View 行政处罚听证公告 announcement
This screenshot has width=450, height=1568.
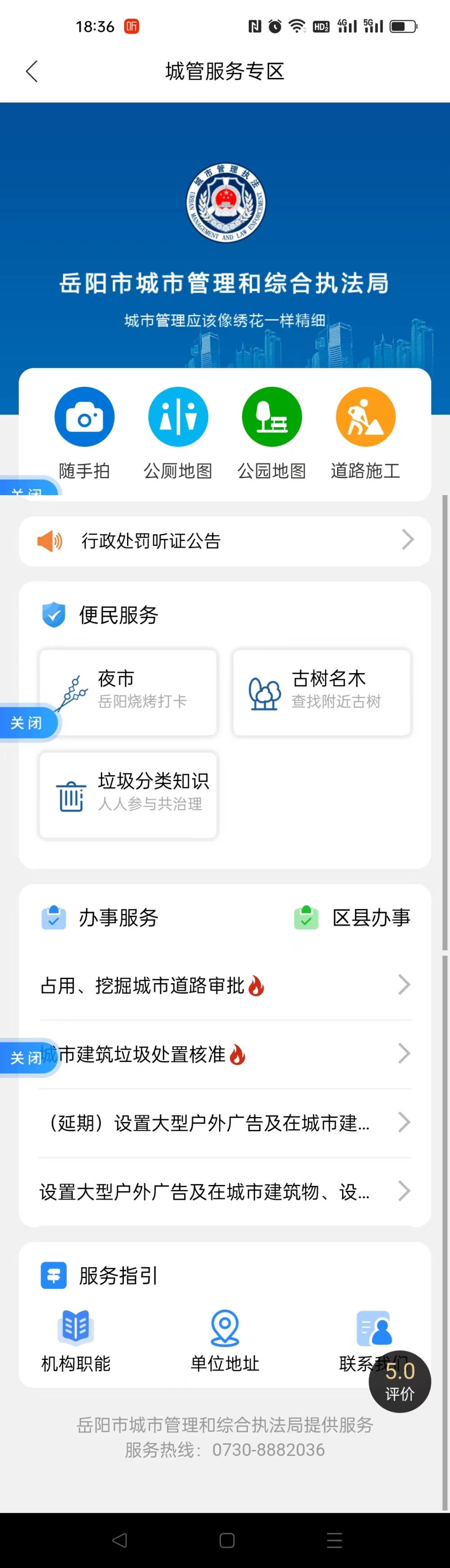click(225, 541)
